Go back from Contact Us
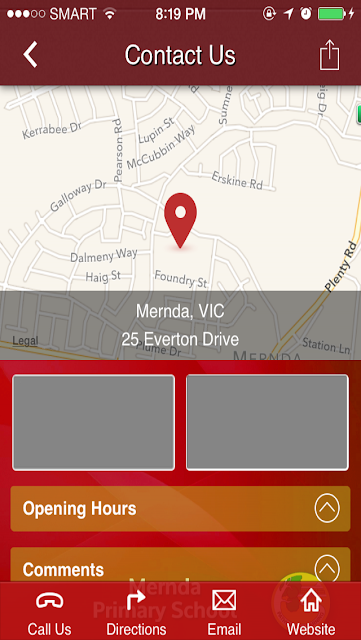The width and height of the screenshot is (361, 640). (x=30, y=54)
